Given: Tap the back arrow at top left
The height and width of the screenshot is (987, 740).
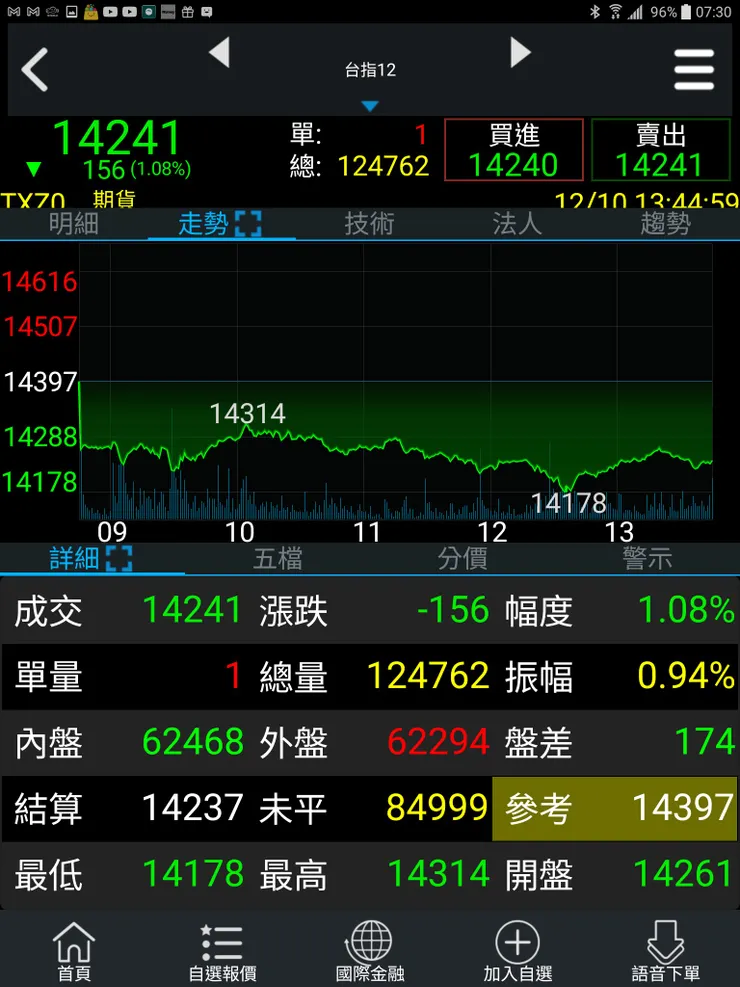Looking at the screenshot, I should coord(35,70).
